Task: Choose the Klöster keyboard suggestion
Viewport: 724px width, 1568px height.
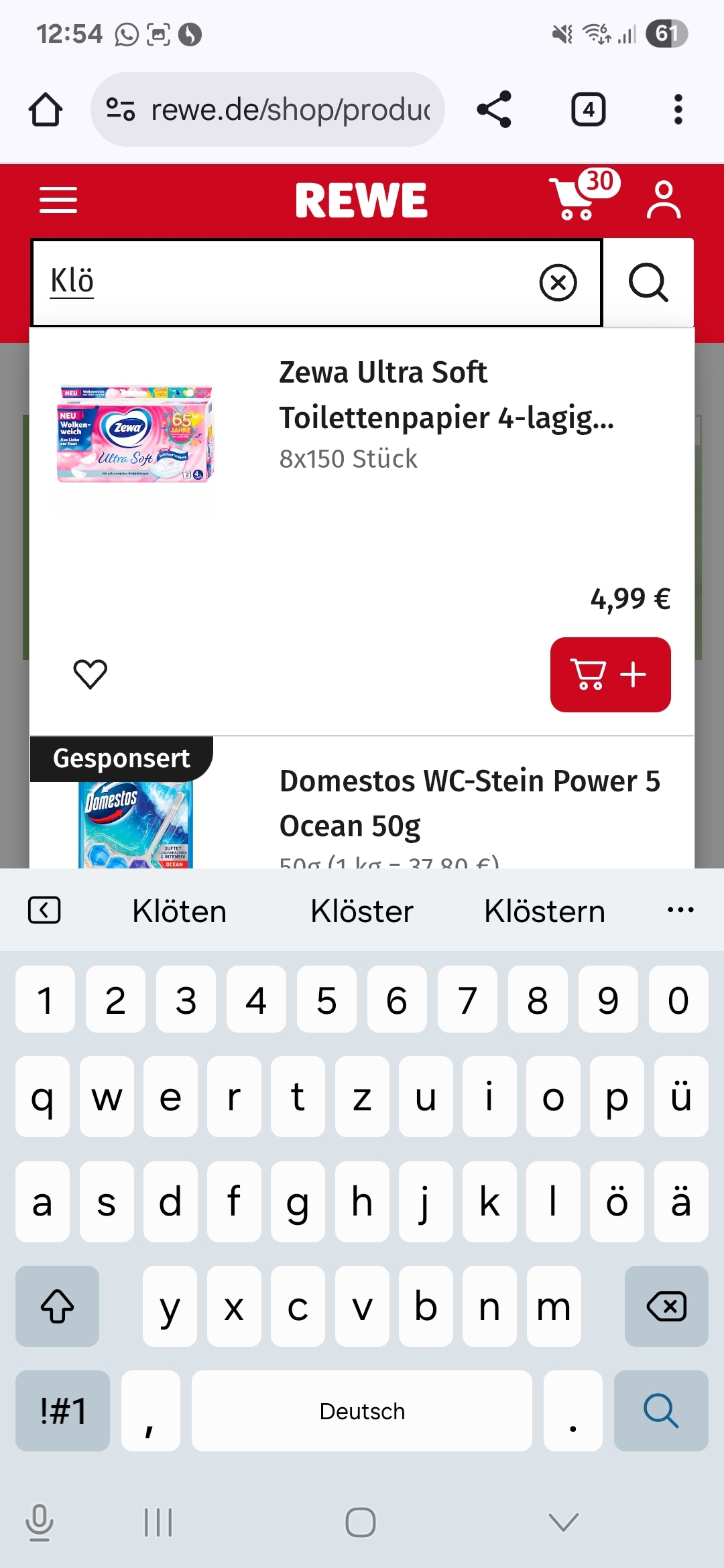Action: point(362,911)
